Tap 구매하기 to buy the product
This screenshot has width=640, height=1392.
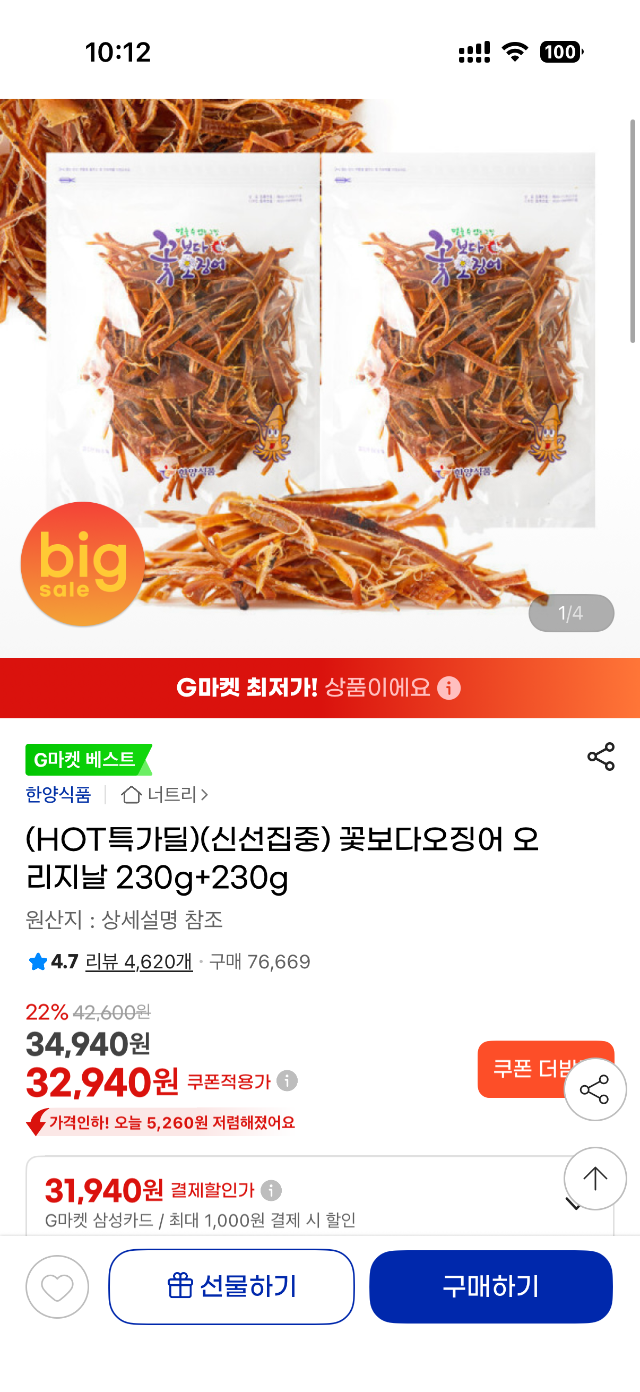(490, 1286)
